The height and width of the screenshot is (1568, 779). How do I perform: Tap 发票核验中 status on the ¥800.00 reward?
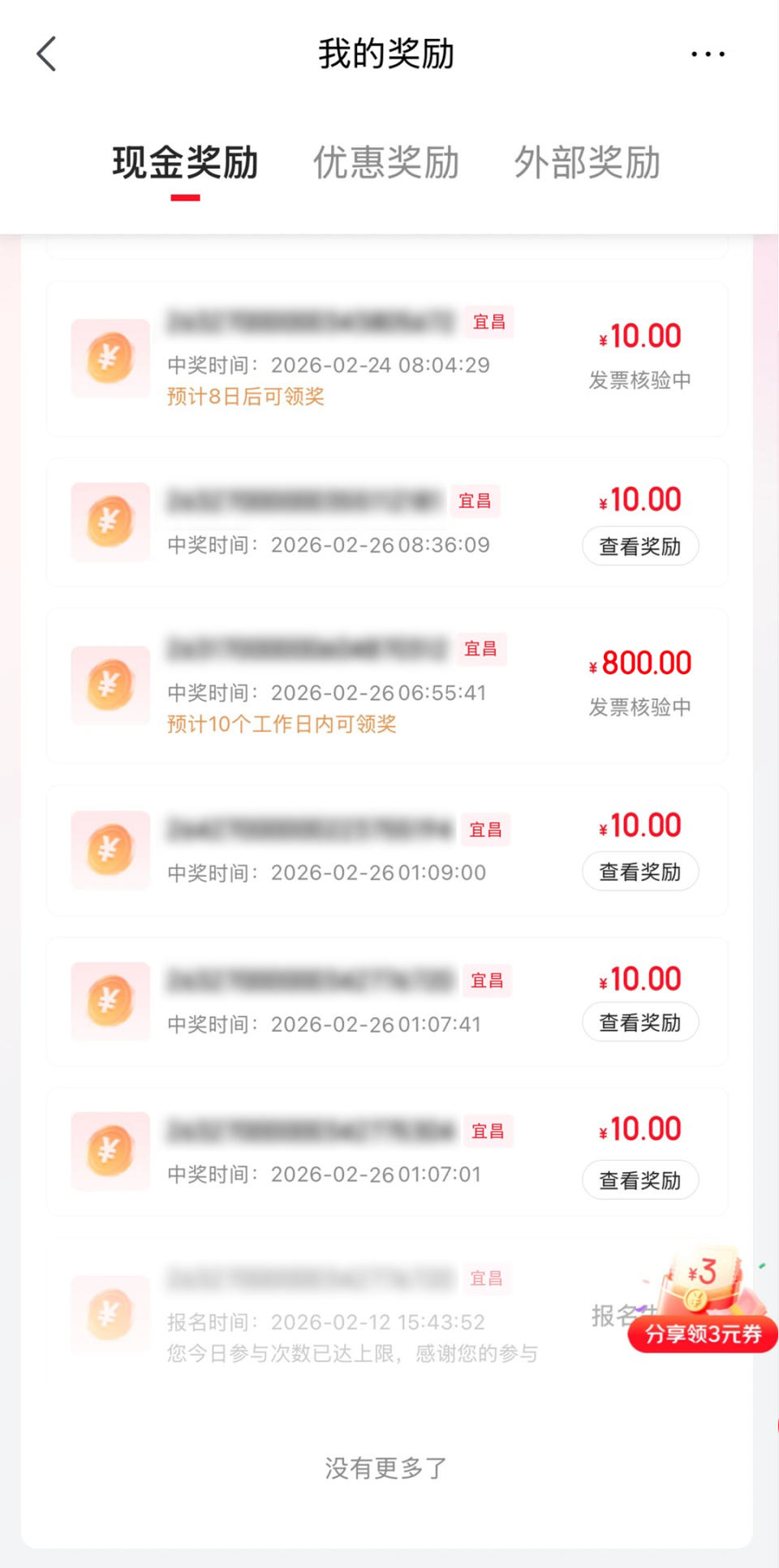(640, 706)
